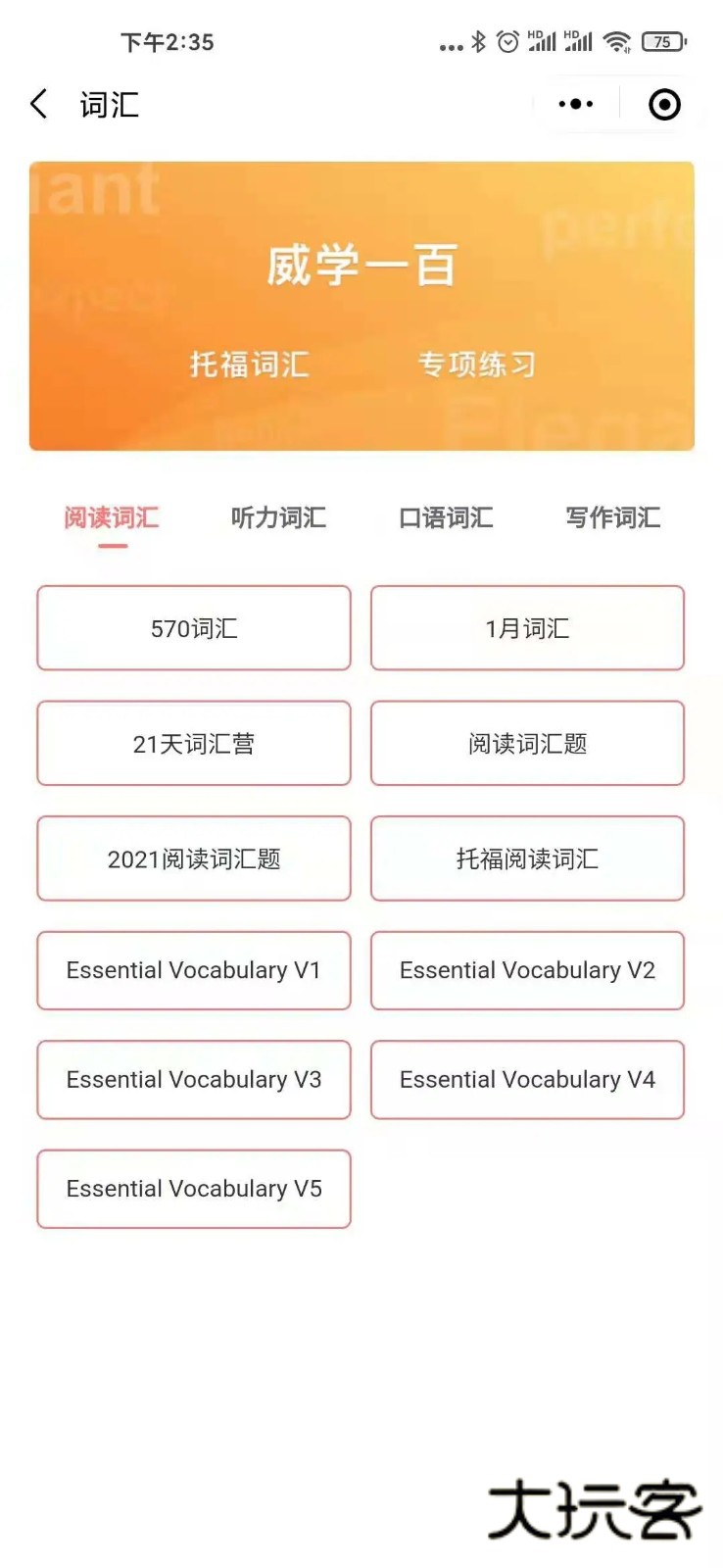
Task: Tap the Bluetooth icon in the status bar
Action: pos(477,41)
